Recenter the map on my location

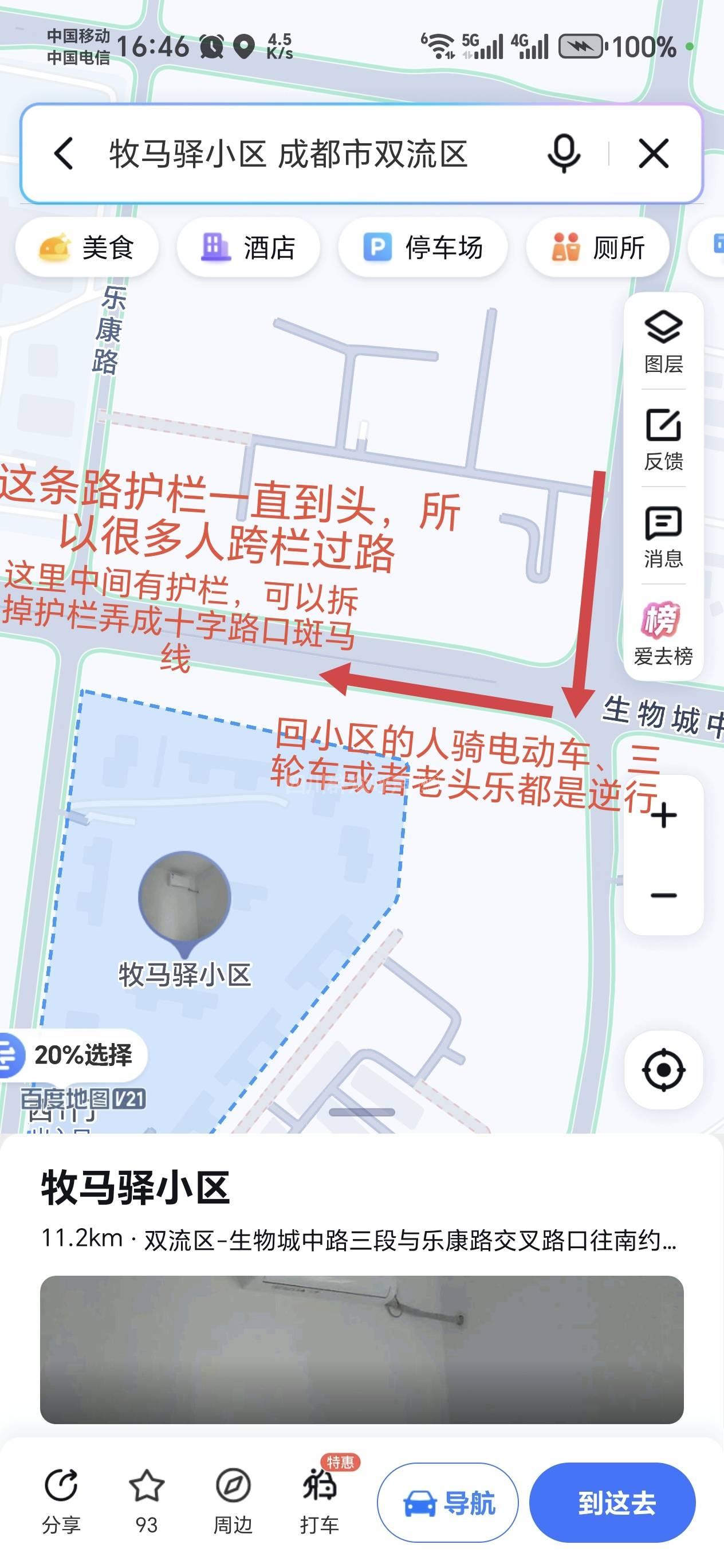tap(663, 1070)
